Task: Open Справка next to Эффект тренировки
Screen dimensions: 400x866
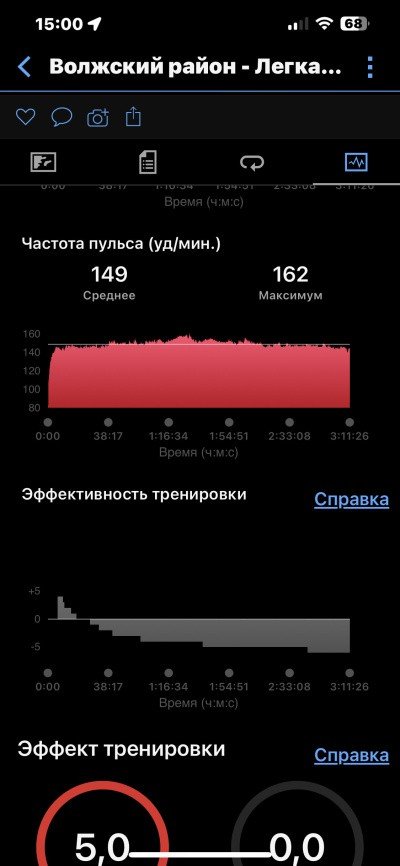Action: coord(351,754)
